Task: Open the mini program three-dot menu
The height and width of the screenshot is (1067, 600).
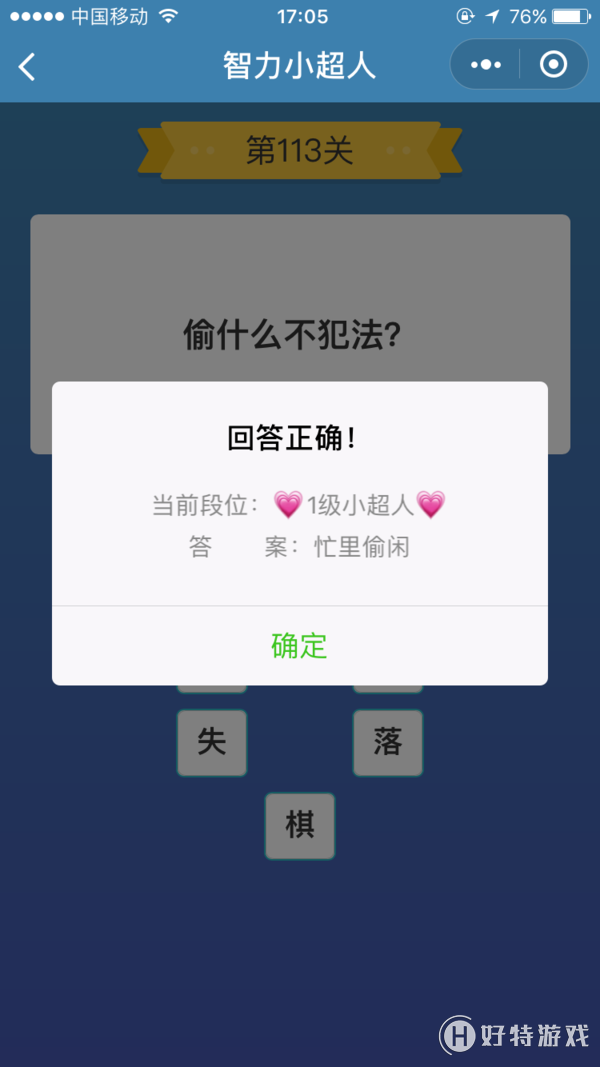Action: point(485,65)
